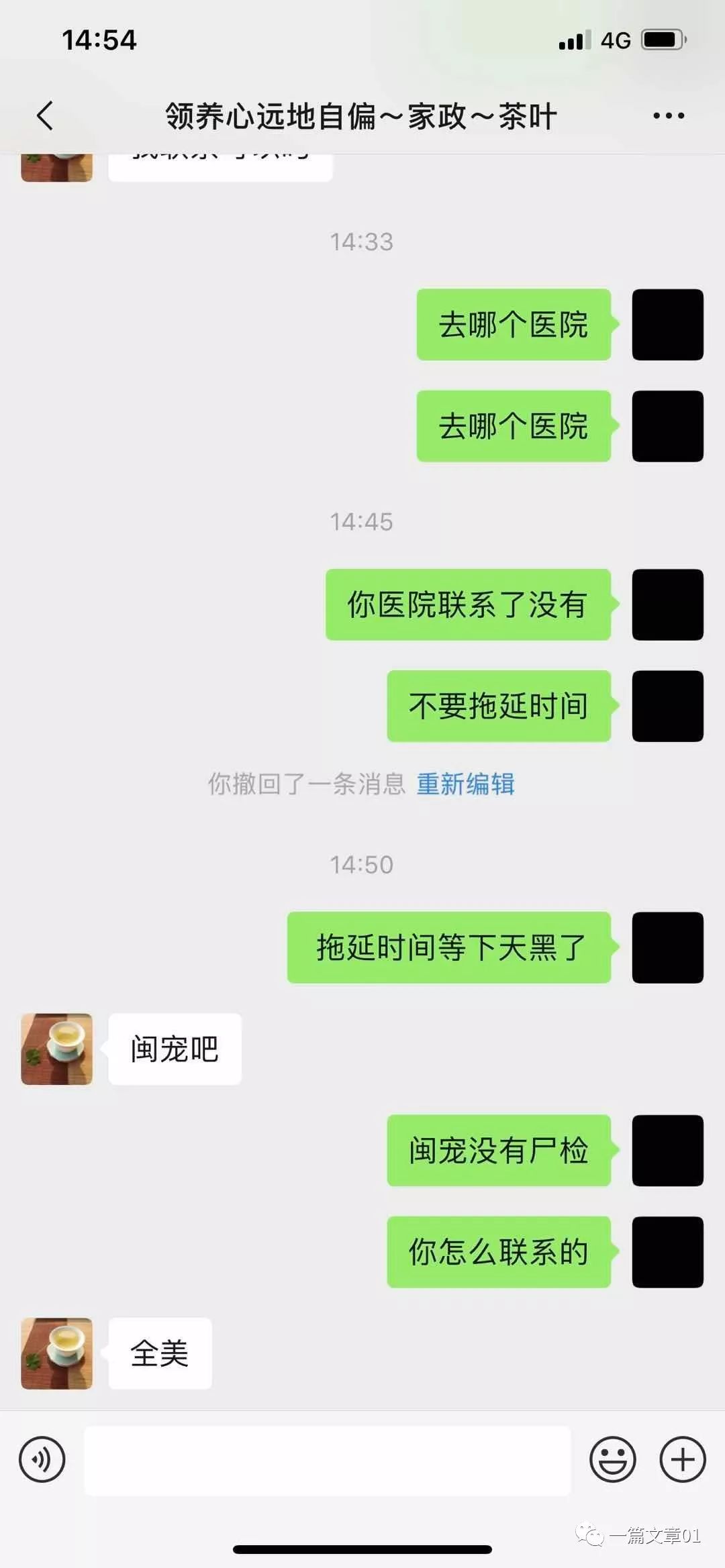Tap the avatar beside 全美 message
The width and height of the screenshot is (725, 1568).
(56, 1354)
